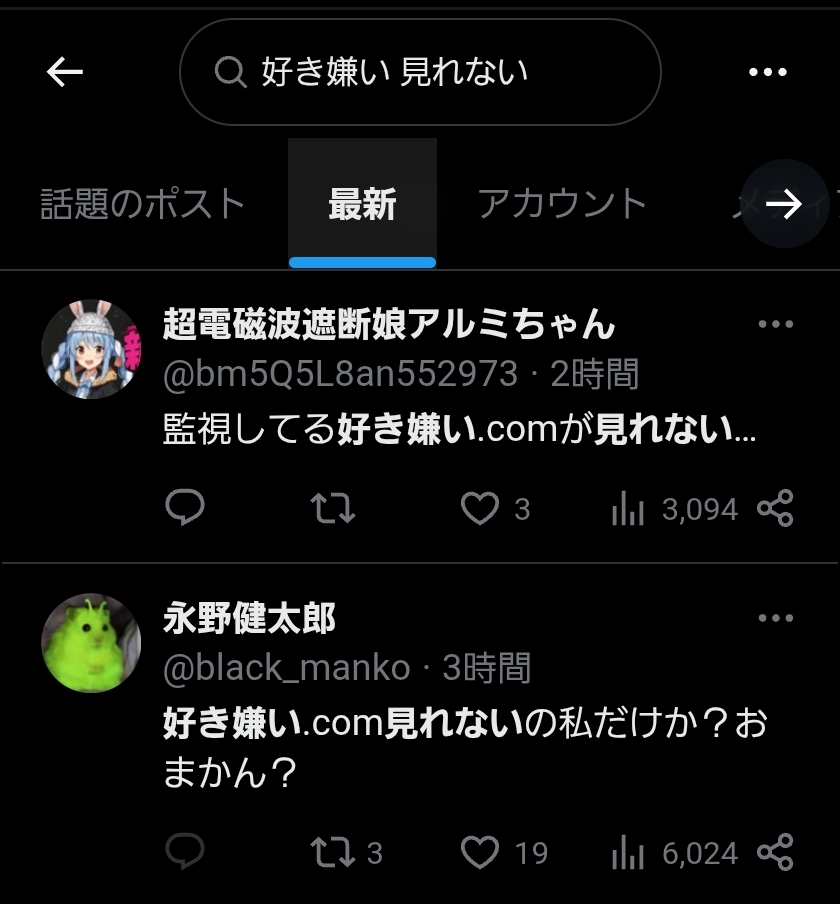
Task: Like アルミちゃん's post
Action: pyautogui.click(x=480, y=509)
